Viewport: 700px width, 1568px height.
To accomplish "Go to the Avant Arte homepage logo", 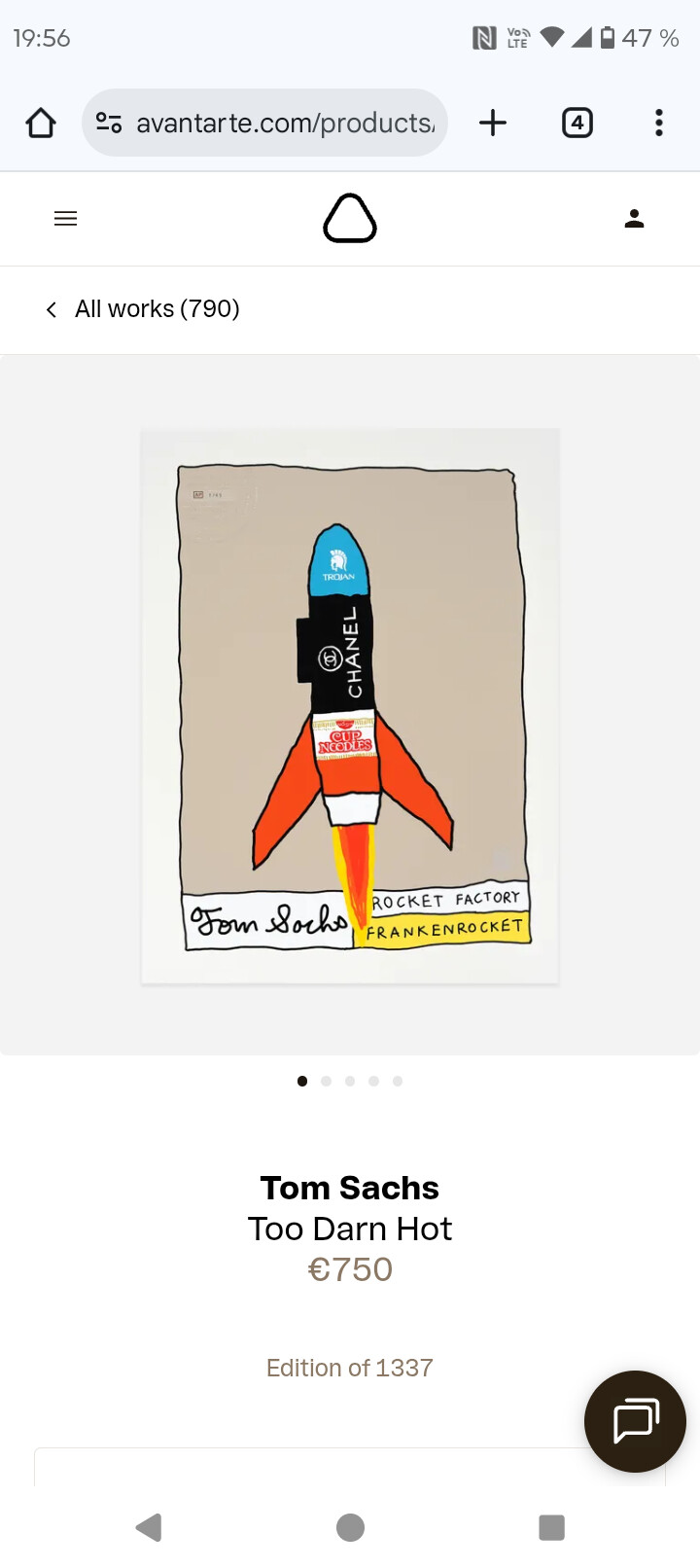I will point(350,218).
